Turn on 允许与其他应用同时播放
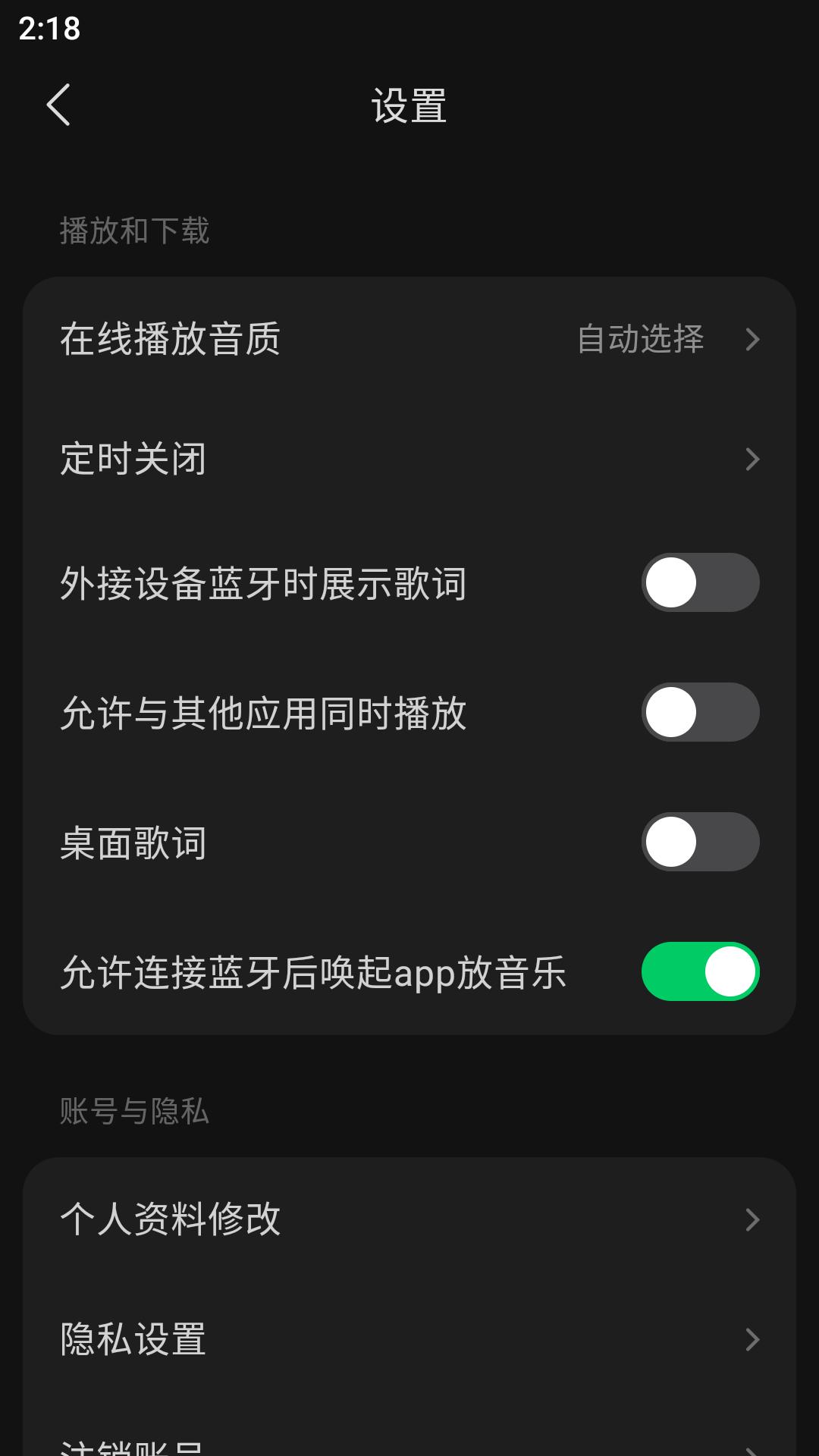The width and height of the screenshot is (819, 1456). click(x=698, y=712)
